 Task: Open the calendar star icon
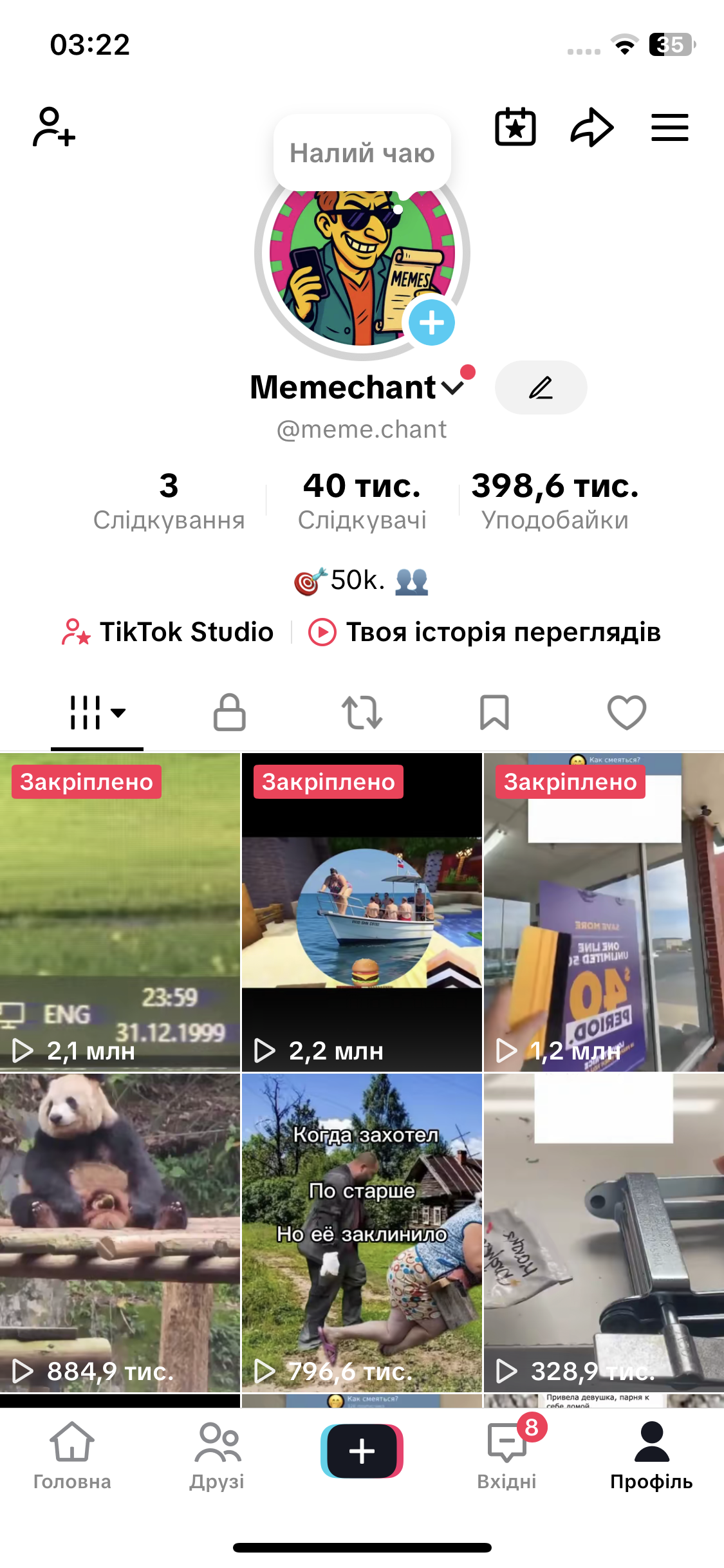(x=515, y=127)
